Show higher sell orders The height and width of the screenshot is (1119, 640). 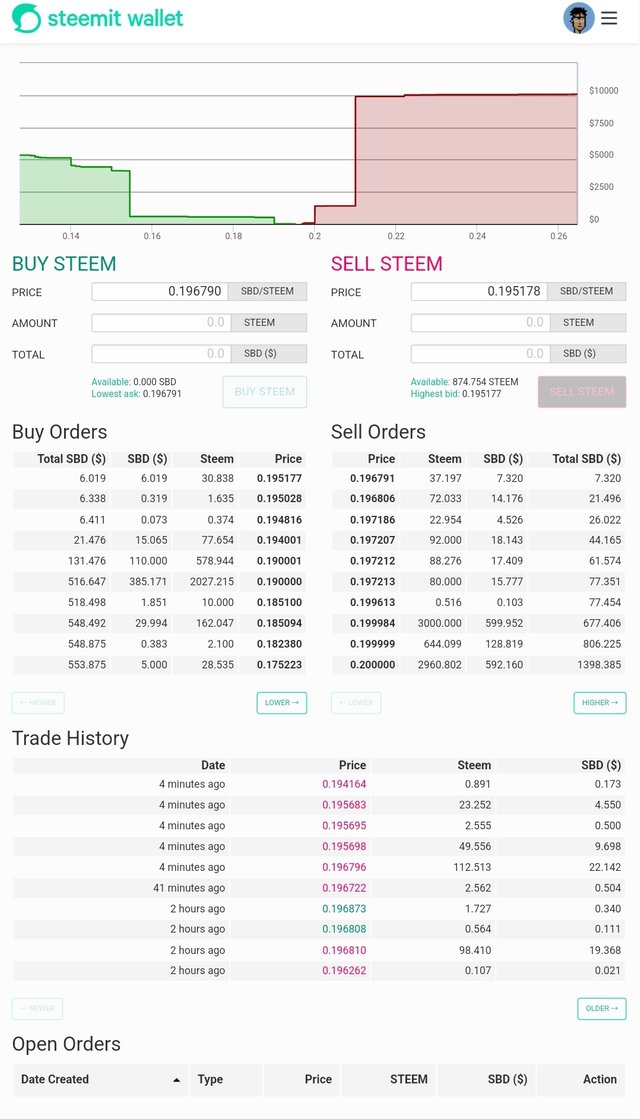(x=600, y=702)
